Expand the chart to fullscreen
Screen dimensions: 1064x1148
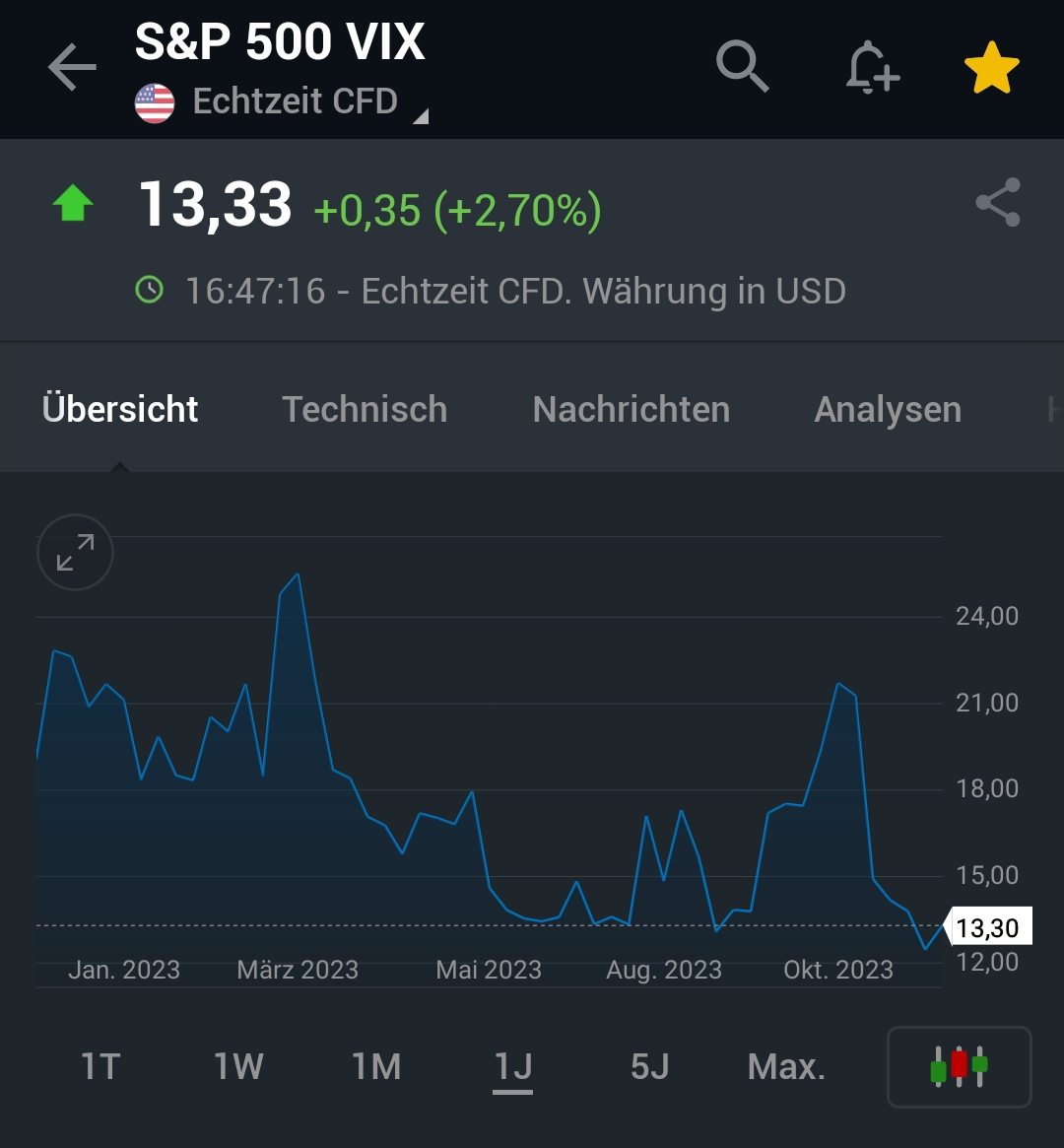[x=75, y=552]
